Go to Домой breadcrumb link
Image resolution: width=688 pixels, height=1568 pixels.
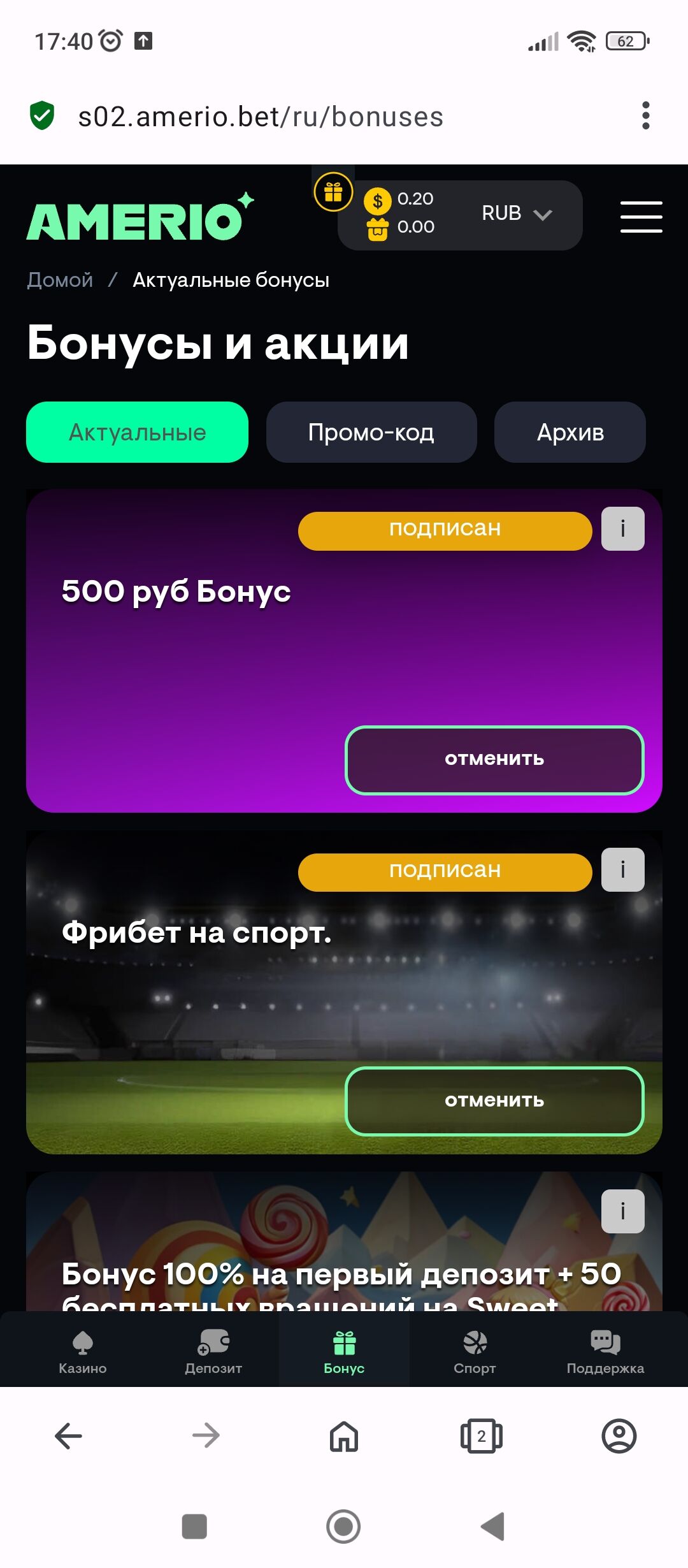pos(60,280)
